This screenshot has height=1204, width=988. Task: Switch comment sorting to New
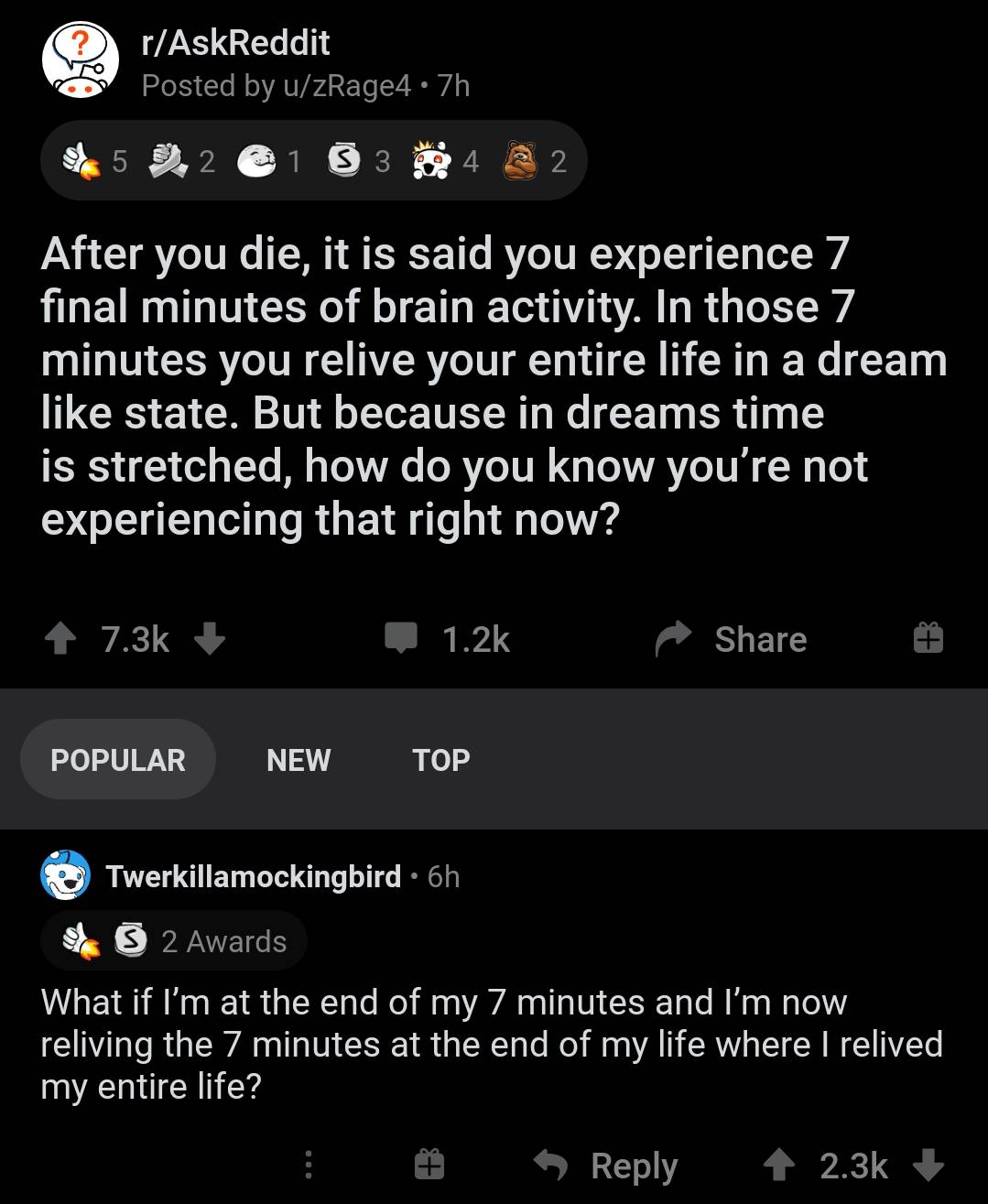(x=299, y=760)
